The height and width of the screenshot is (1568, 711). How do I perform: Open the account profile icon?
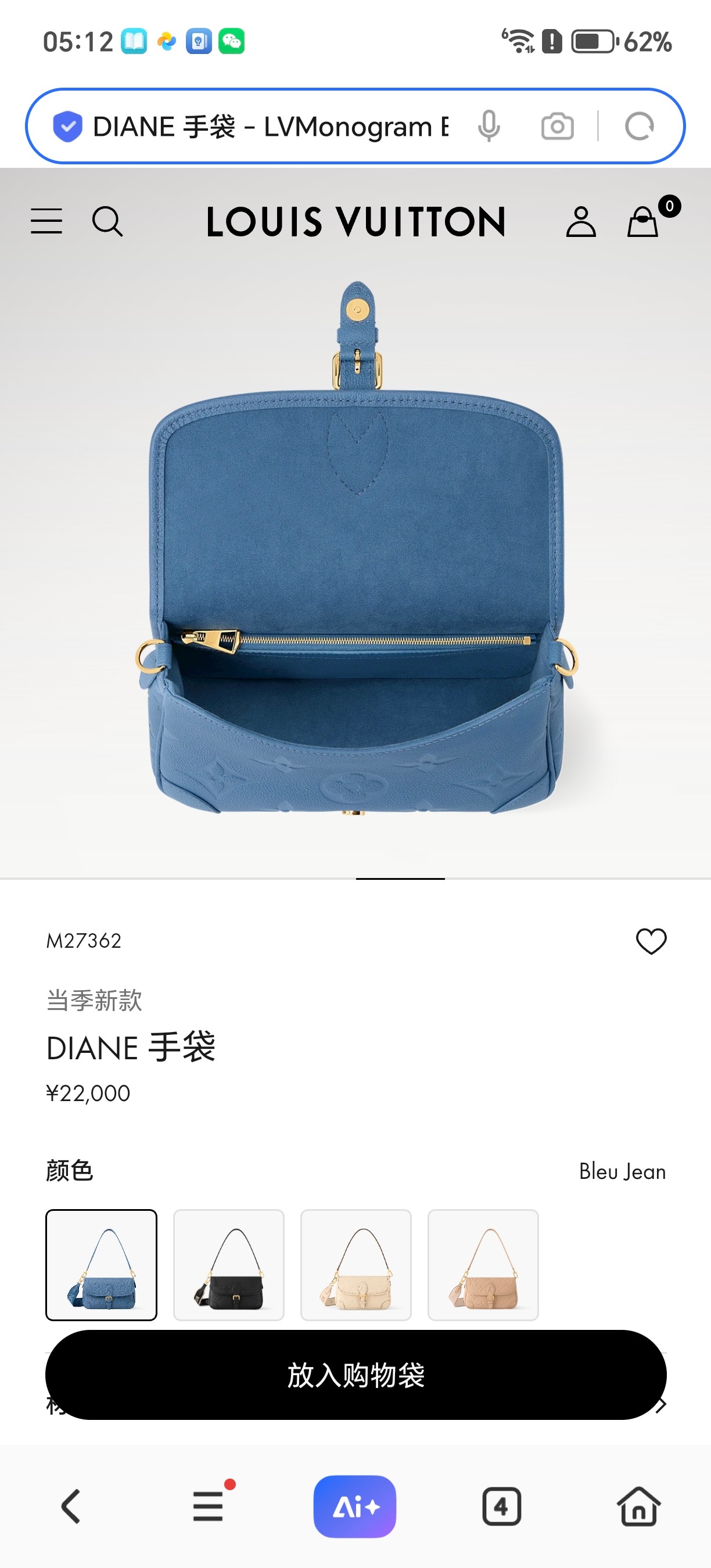(x=581, y=221)
